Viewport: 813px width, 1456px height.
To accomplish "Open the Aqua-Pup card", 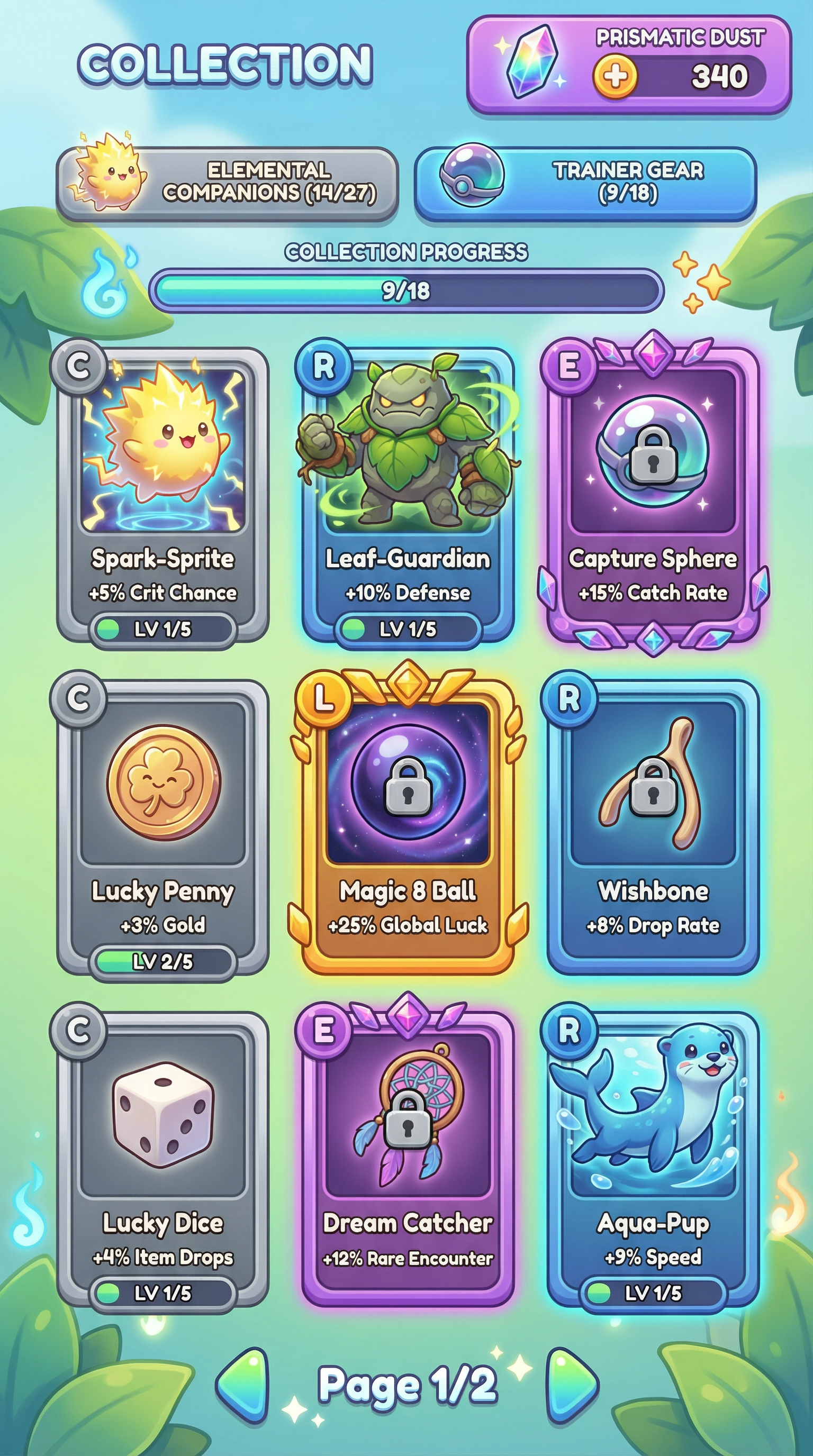I will pyautogui.click(x=653, y=1159).
